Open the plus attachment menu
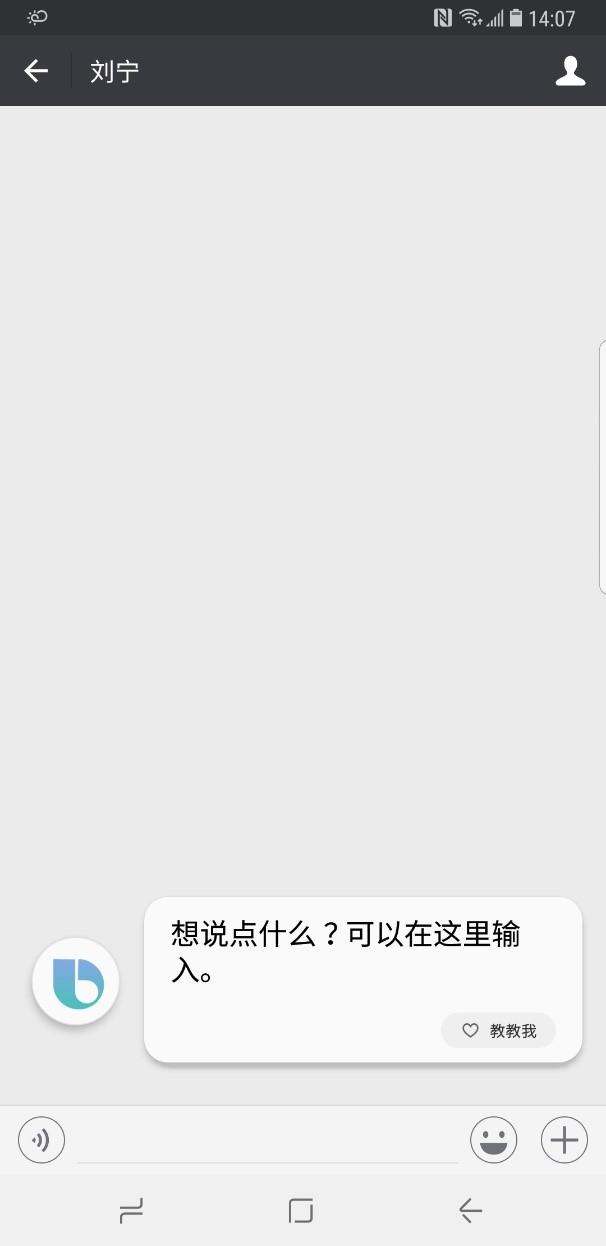 [x=565, y=1140]
